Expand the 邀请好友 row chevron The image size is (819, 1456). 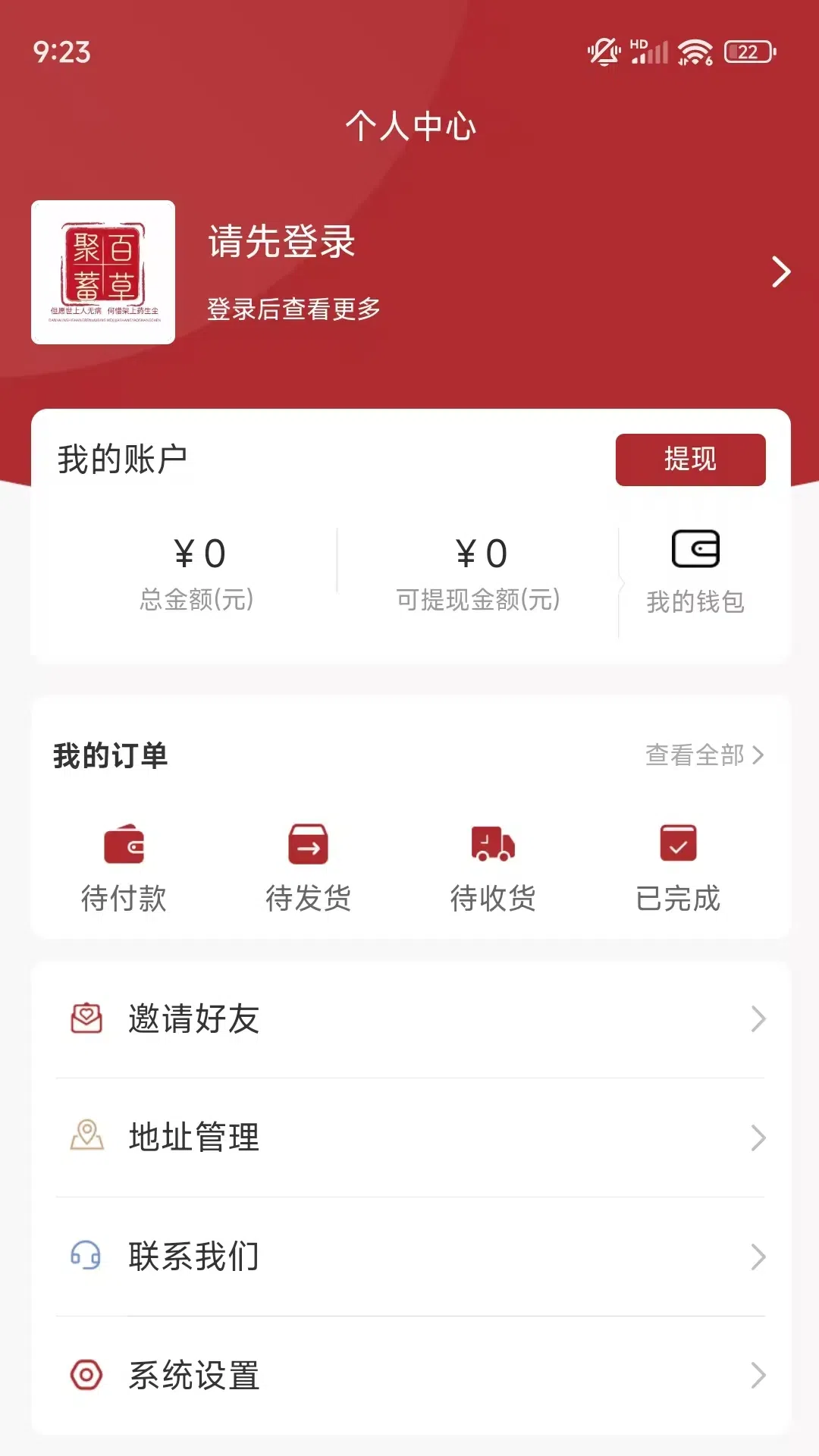(758, 1020)
